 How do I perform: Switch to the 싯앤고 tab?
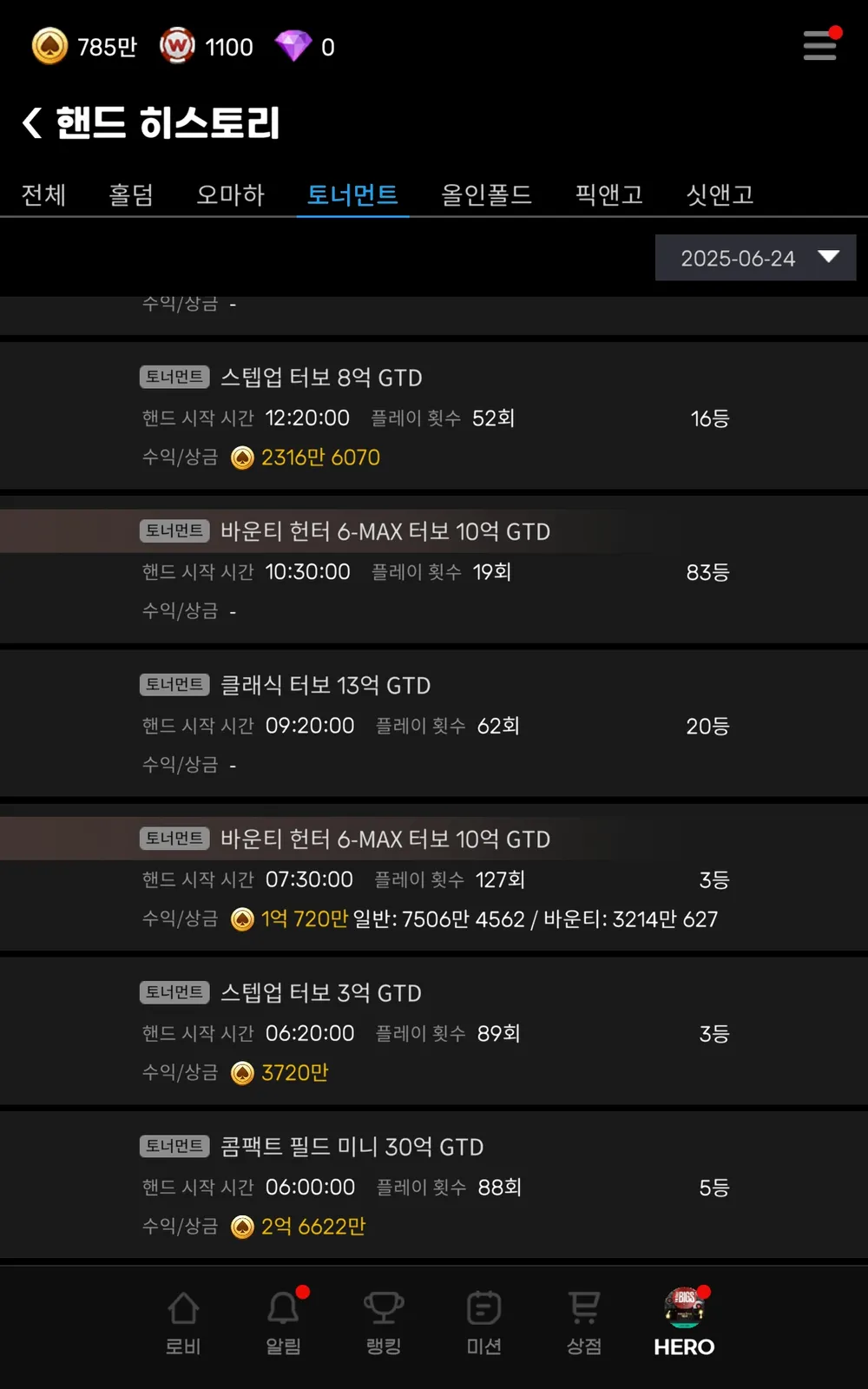pos(720,194)
